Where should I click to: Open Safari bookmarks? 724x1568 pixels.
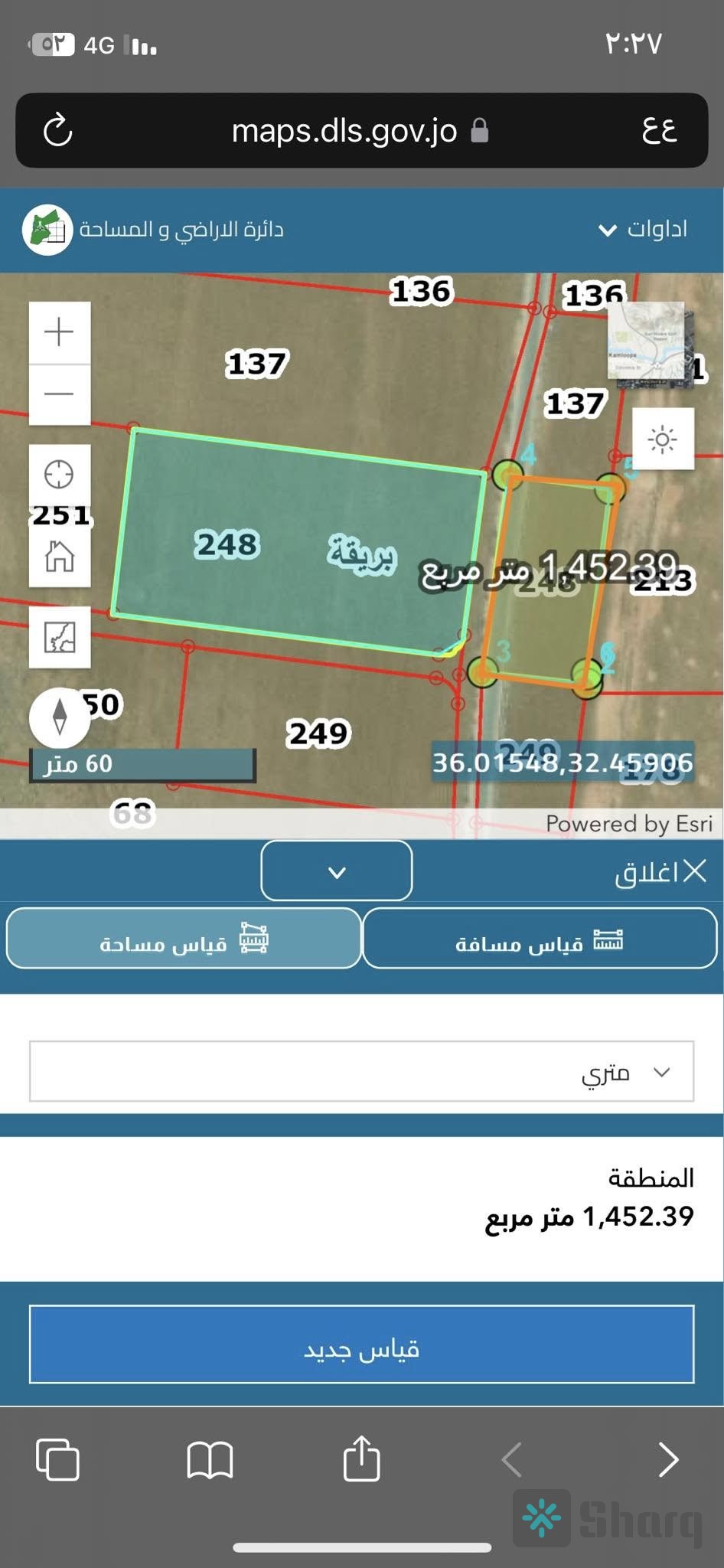click(x=210, y=1459)
